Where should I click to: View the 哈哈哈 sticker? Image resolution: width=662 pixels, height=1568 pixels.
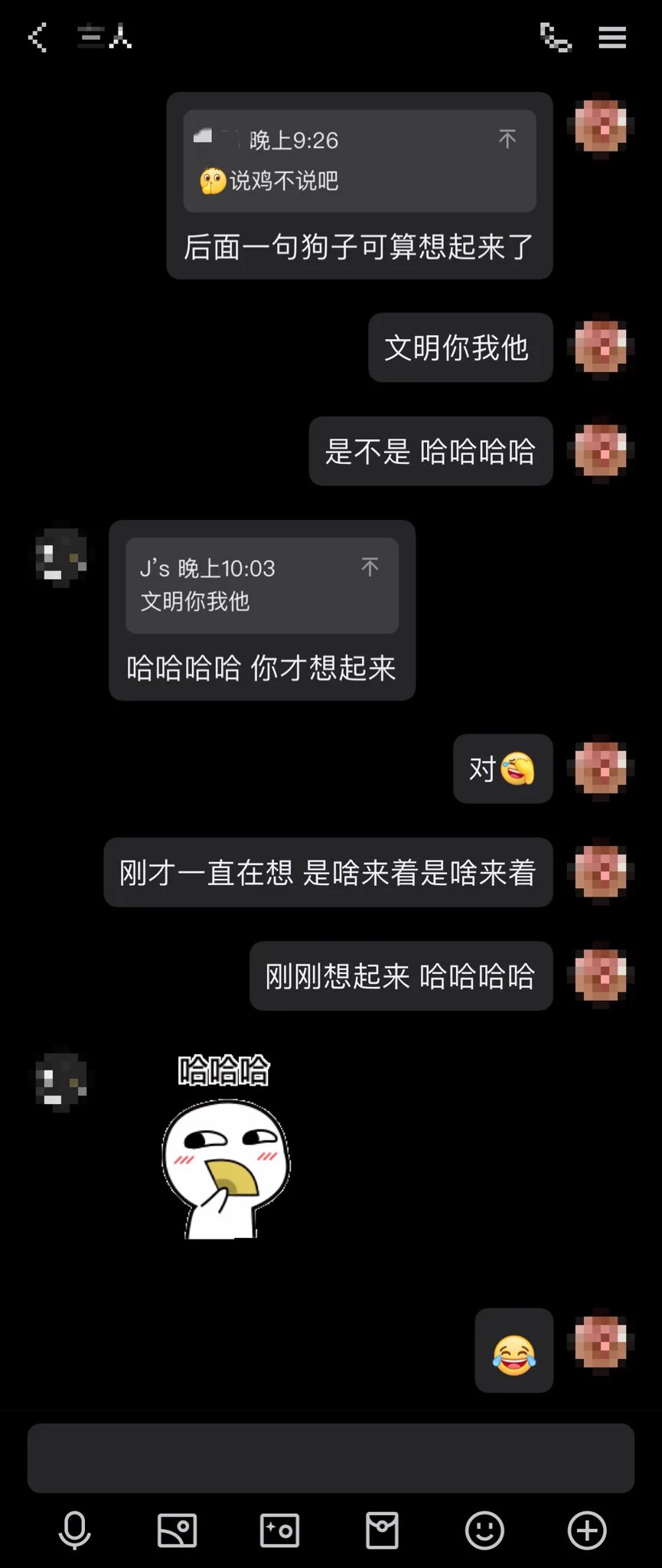226,1147
